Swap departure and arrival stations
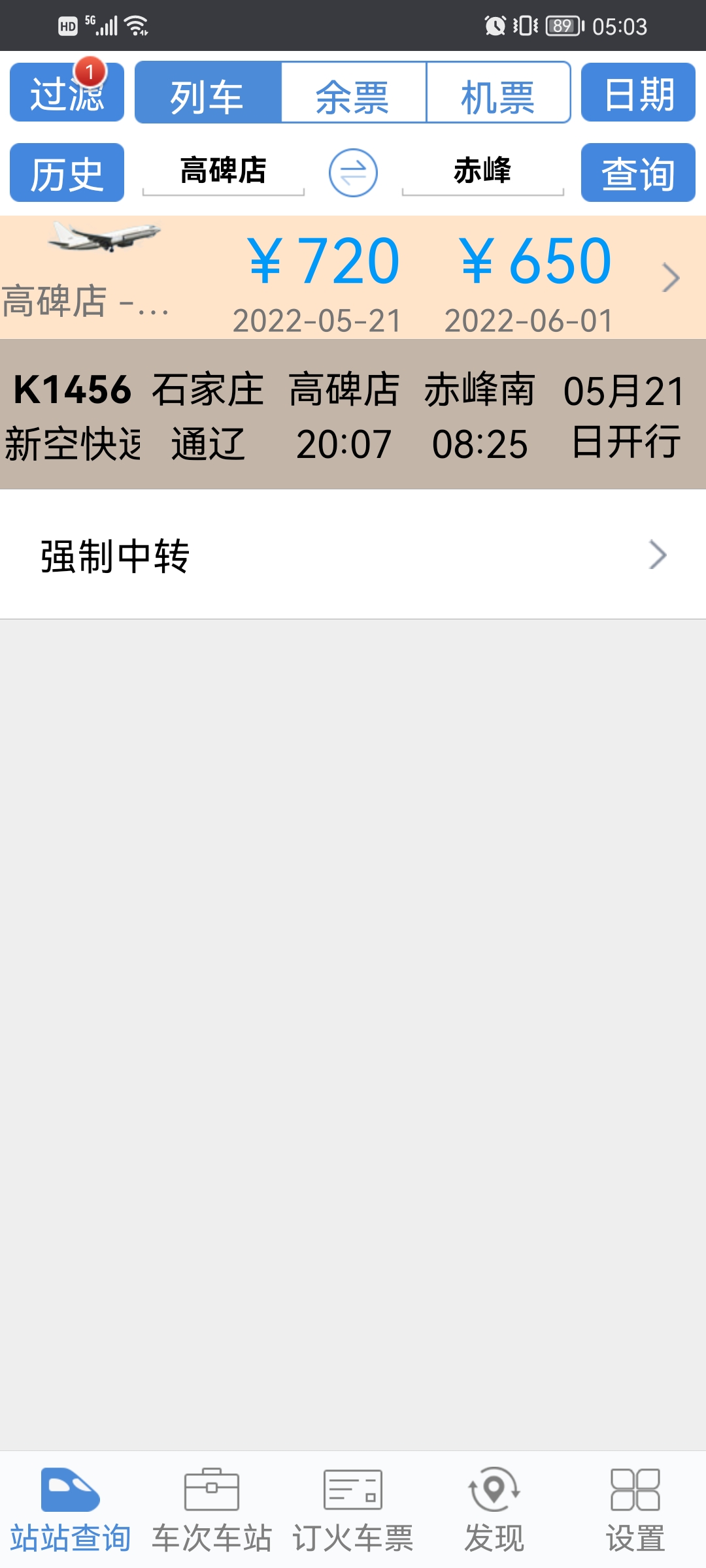The width and height of the screenshot is (706, 1568). (x=353, y=172)
